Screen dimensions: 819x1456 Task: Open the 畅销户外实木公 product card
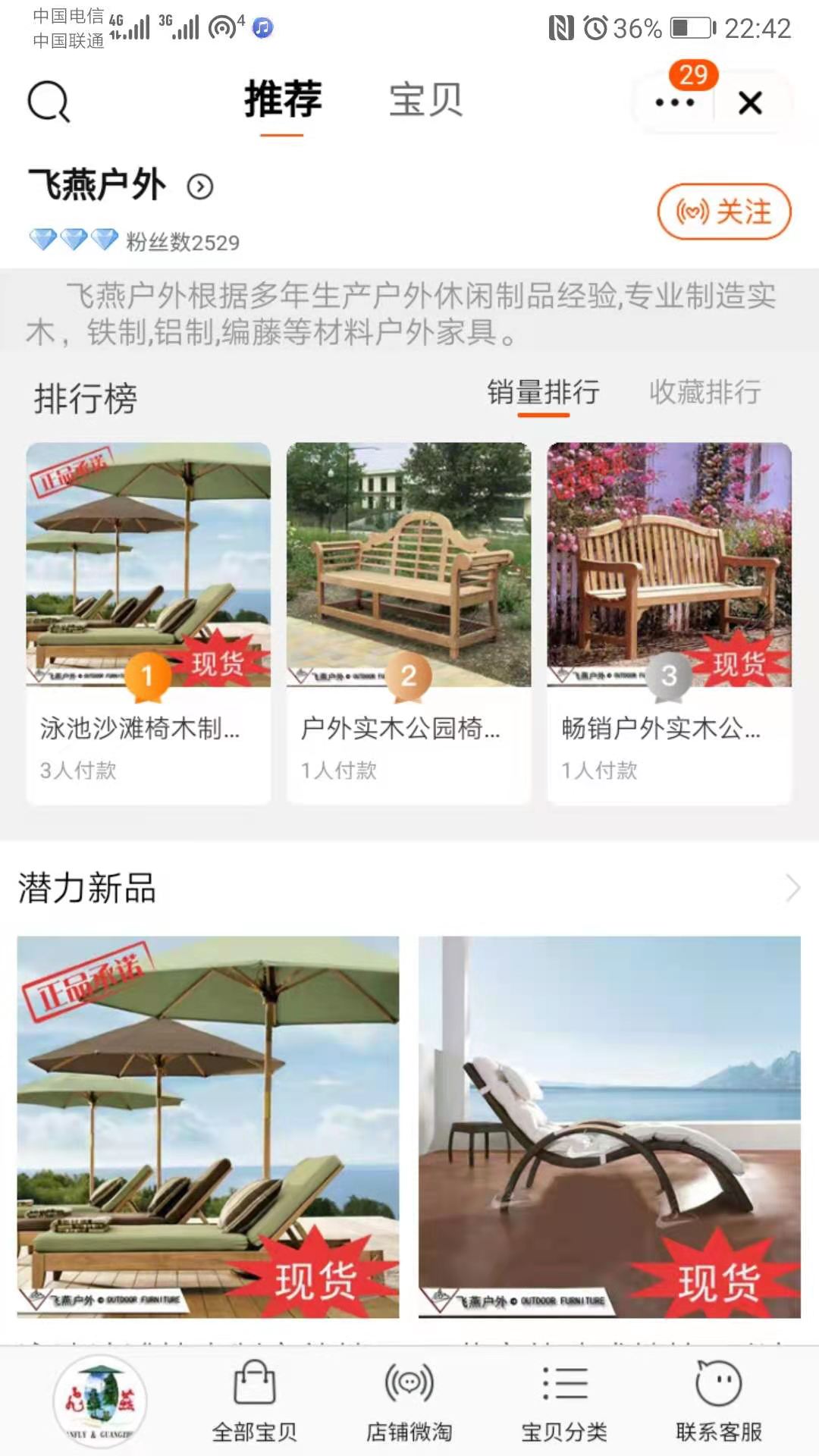click(669, 622)
